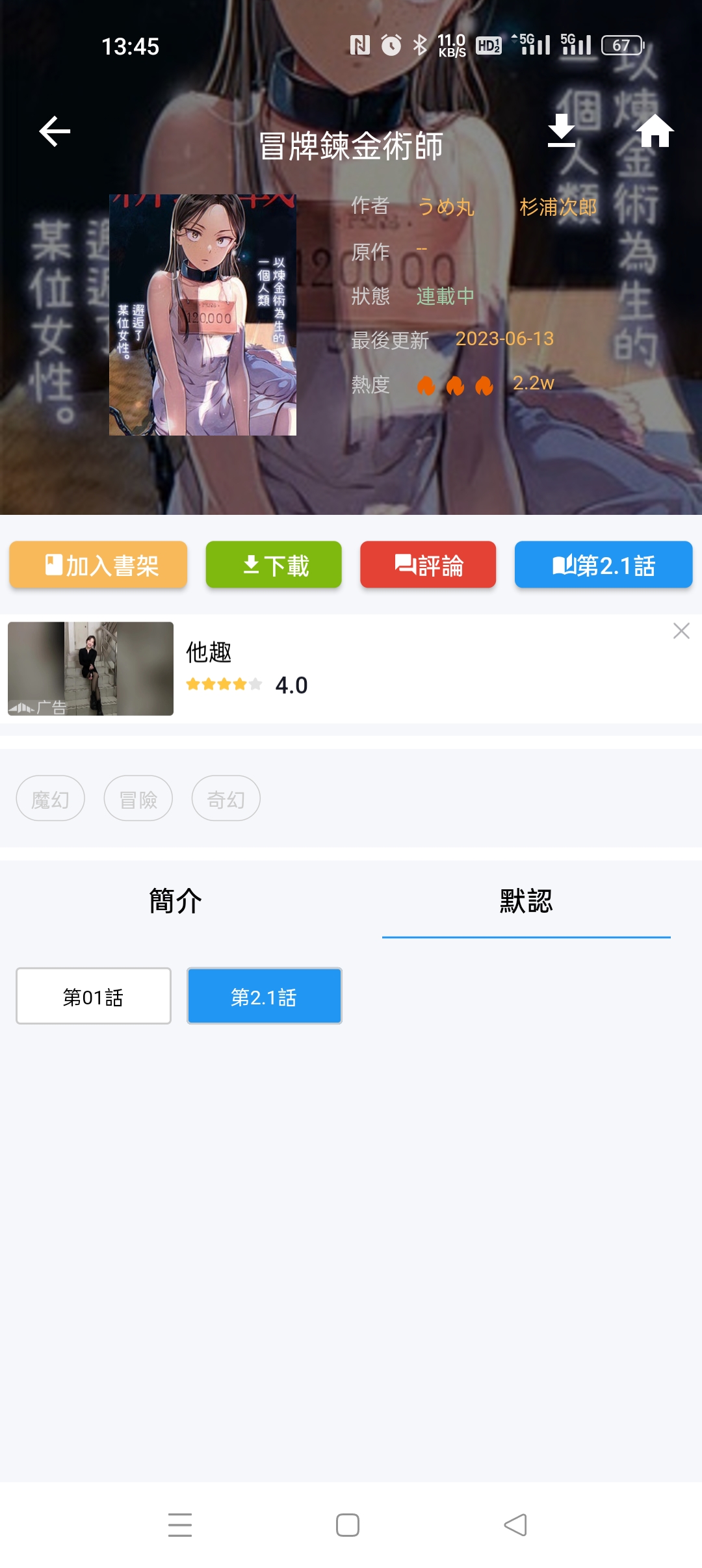The height and width of the screenshot is (1568, 702).
Task: Dismiss the 他趣 ad banner
Action: pos(681,631)
